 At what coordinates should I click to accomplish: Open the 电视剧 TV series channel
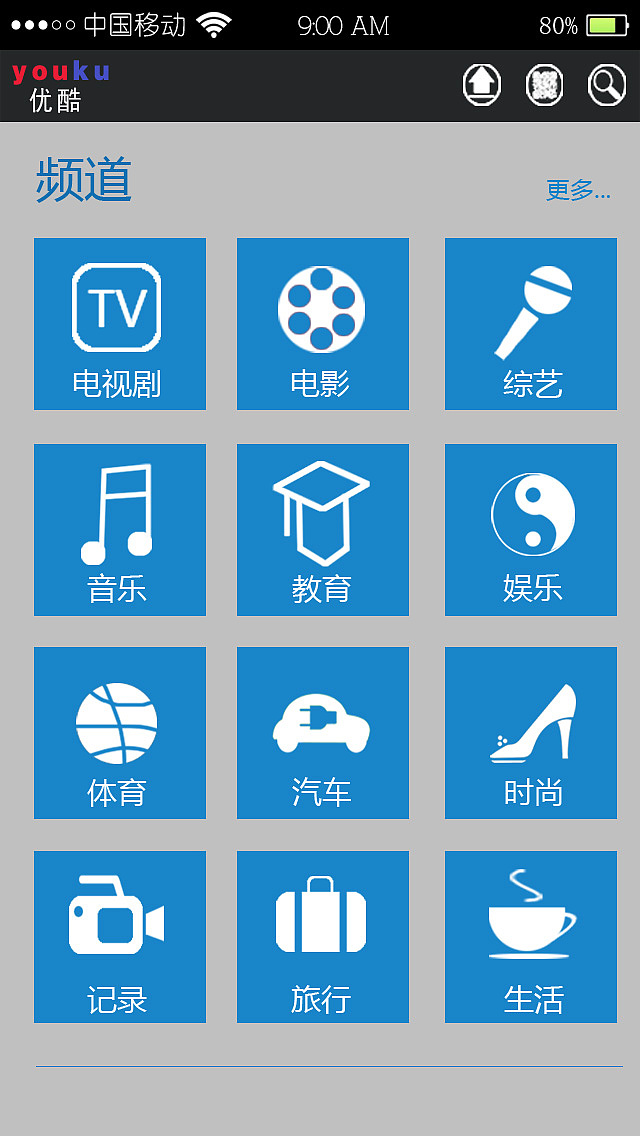coord(120,324)
